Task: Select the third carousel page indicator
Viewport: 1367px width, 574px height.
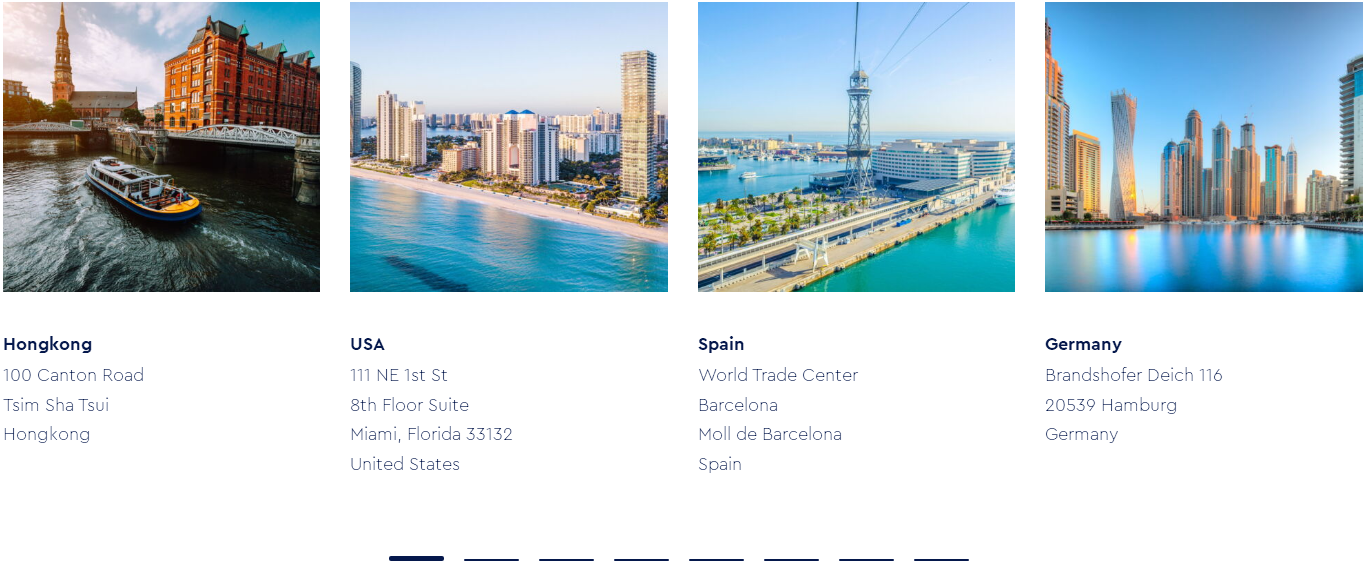Action: [566, 559]
